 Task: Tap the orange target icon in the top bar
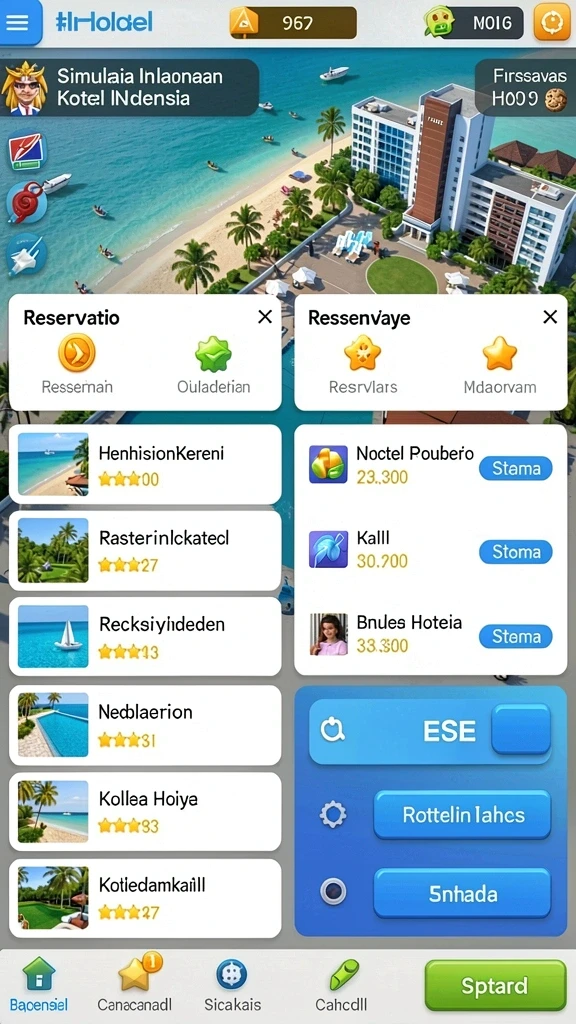click(x=552, y=22)
